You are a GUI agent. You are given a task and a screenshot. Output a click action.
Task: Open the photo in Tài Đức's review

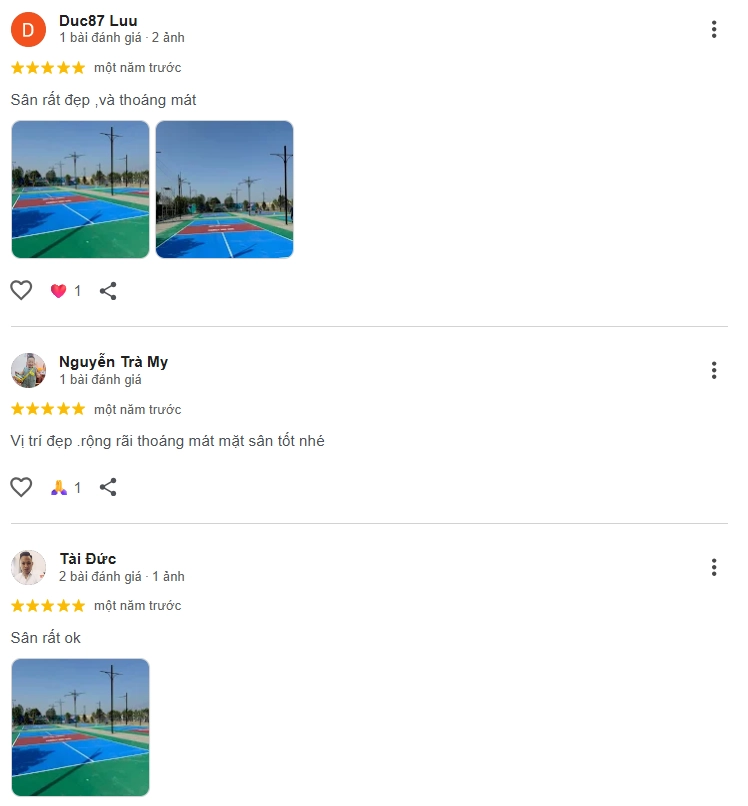coord(80,727)
